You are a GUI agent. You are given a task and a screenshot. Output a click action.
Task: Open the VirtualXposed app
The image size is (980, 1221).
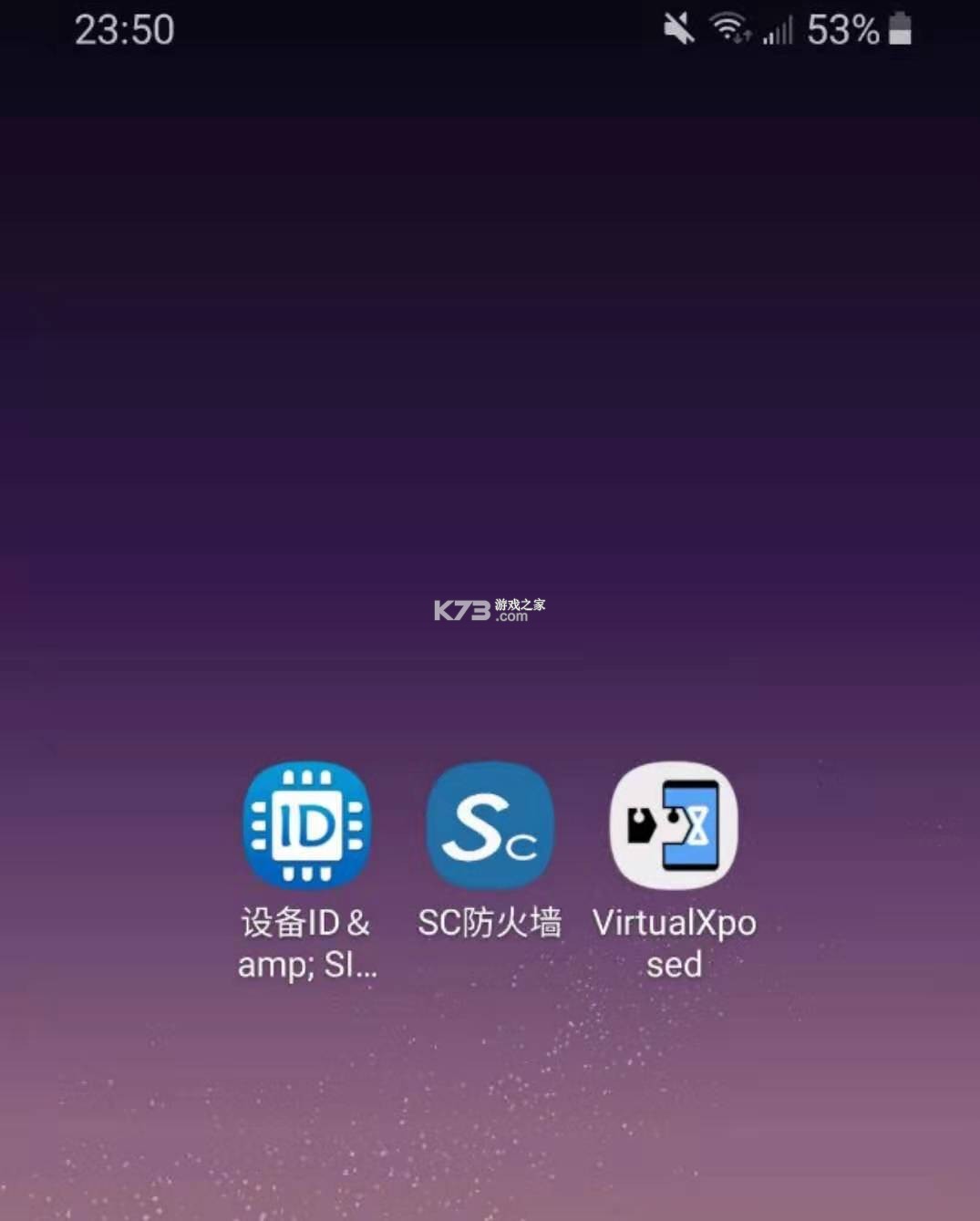click(674, 825)
